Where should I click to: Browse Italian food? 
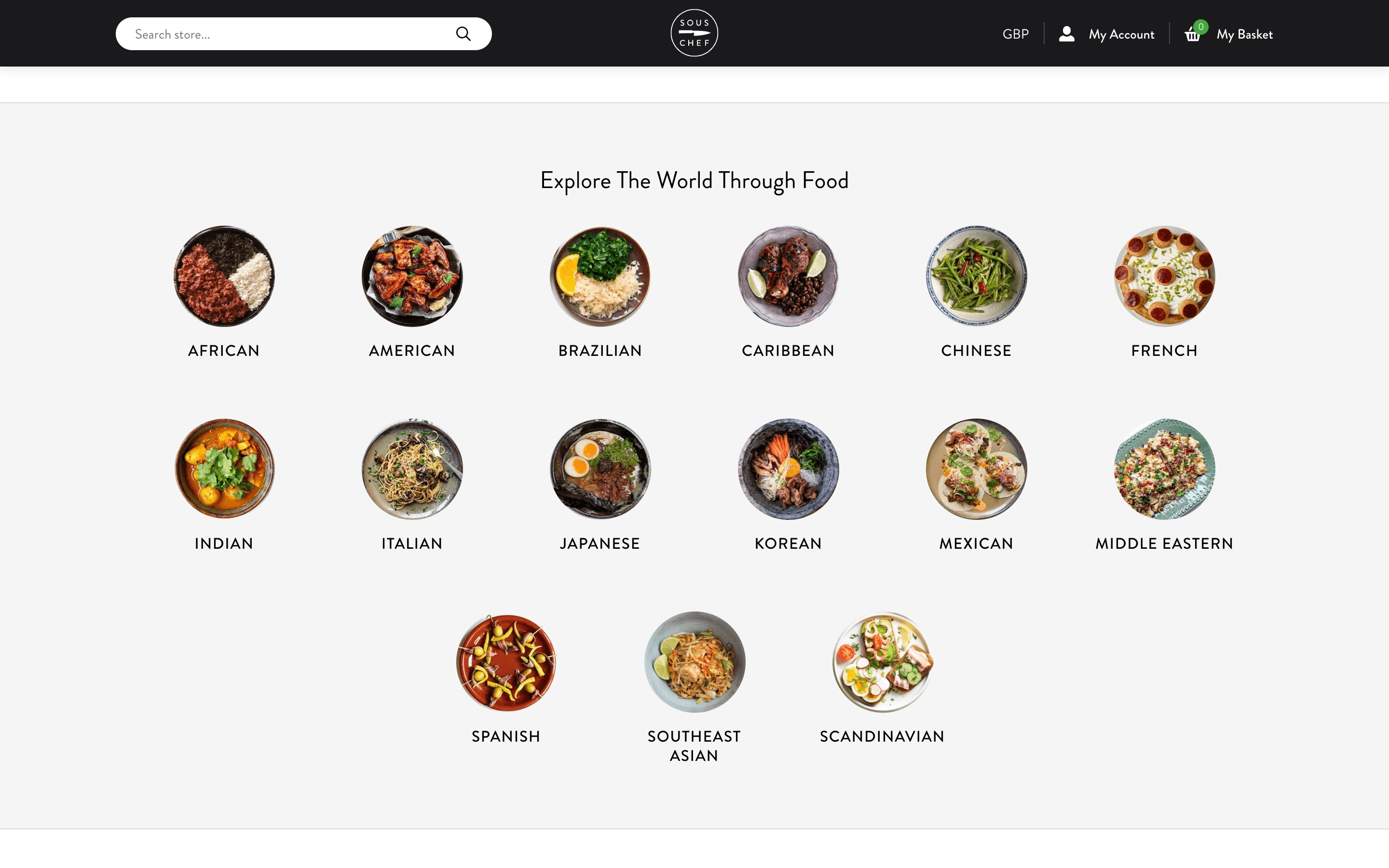click(x=412, y=469)
